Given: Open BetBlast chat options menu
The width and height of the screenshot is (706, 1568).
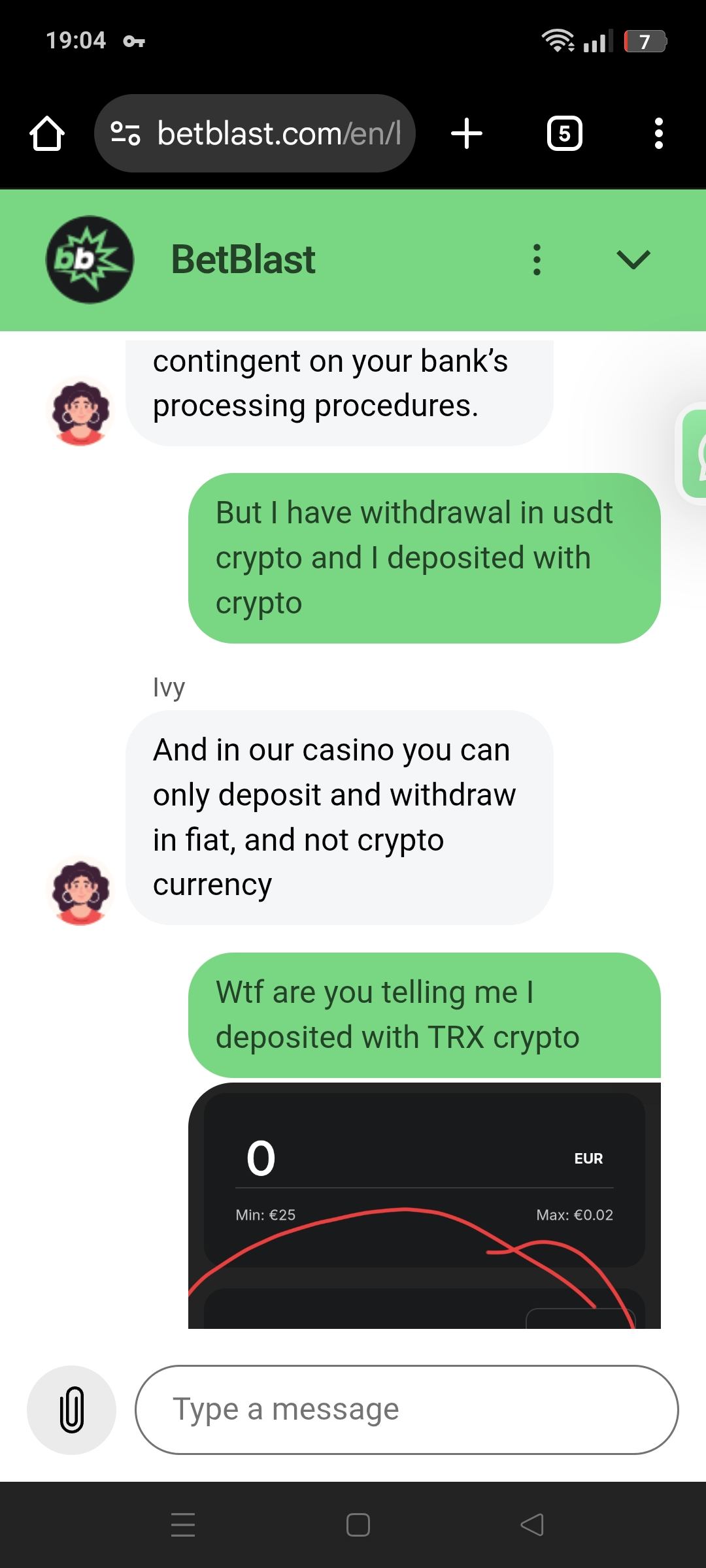Looking at the screenshot, I should (x=537, y=260).
